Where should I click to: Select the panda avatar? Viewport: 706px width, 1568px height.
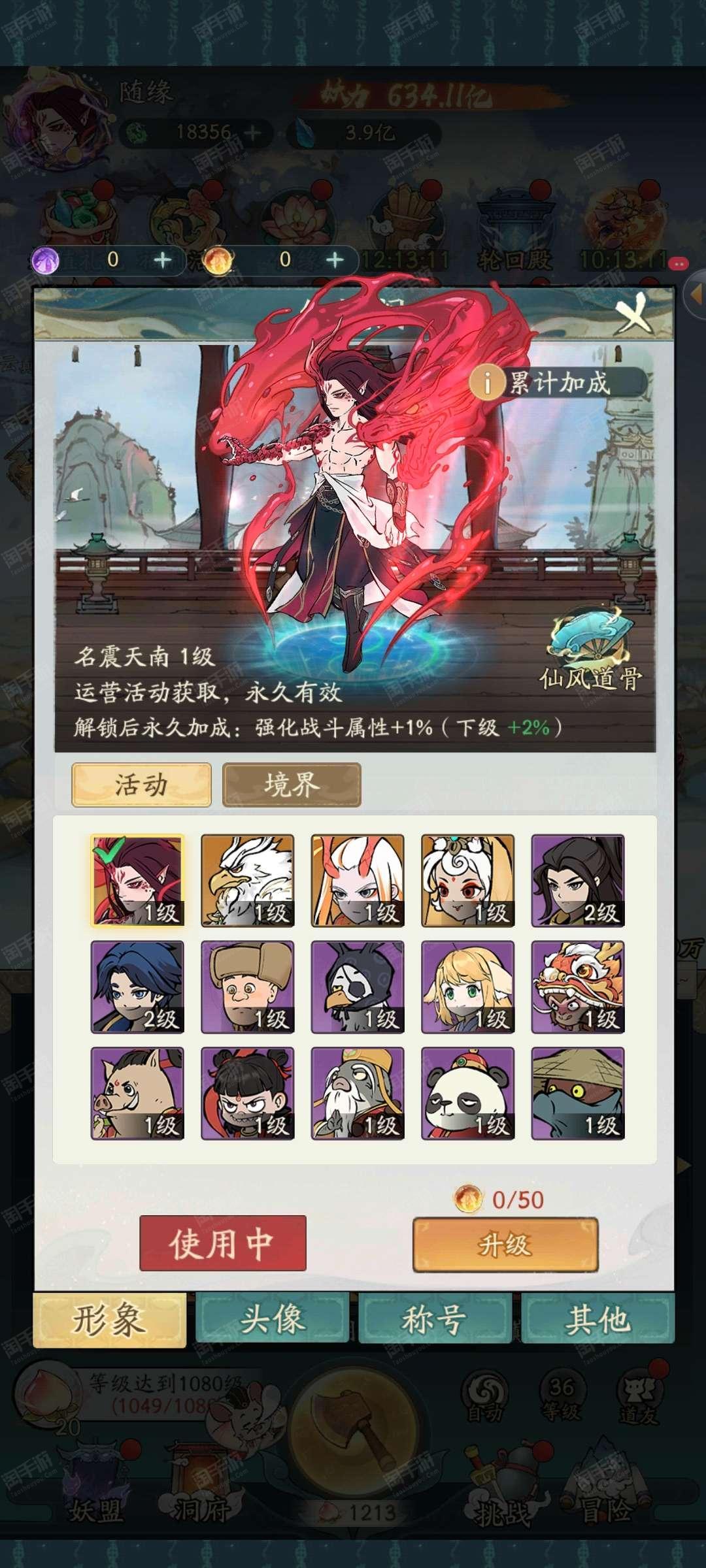coord(467,1093)
